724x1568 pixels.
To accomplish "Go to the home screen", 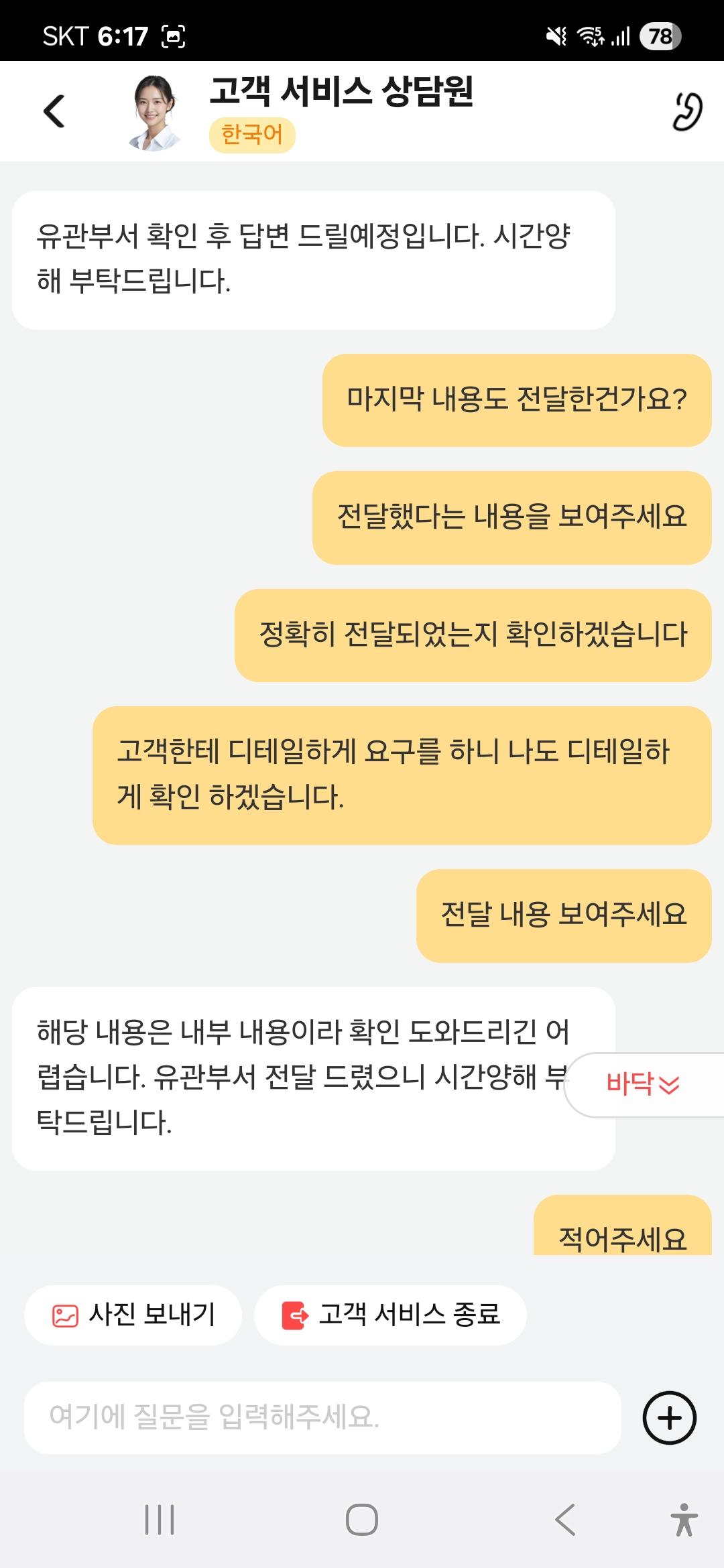I will [362, 1519].
